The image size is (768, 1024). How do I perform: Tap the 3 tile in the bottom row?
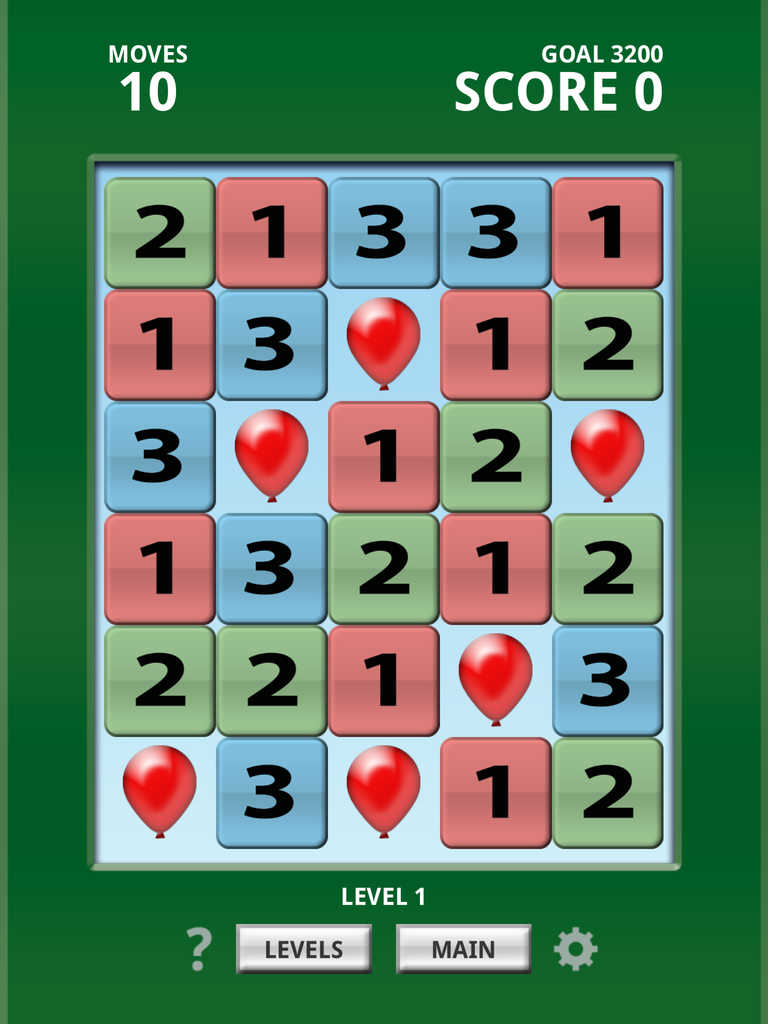(272, 792)
